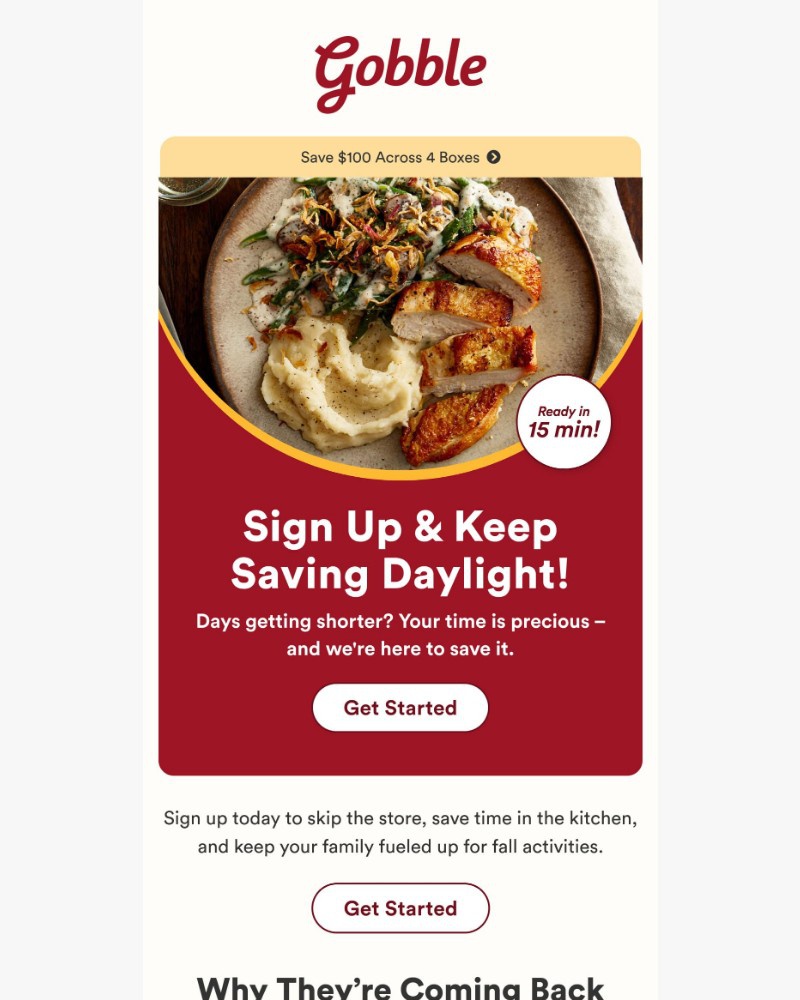This screenshot has width=800, height=1000.
Task: Click the 'Save $100 Across 4 Boxes' banner
Action: pyautogui.click(x=400, y=157)
